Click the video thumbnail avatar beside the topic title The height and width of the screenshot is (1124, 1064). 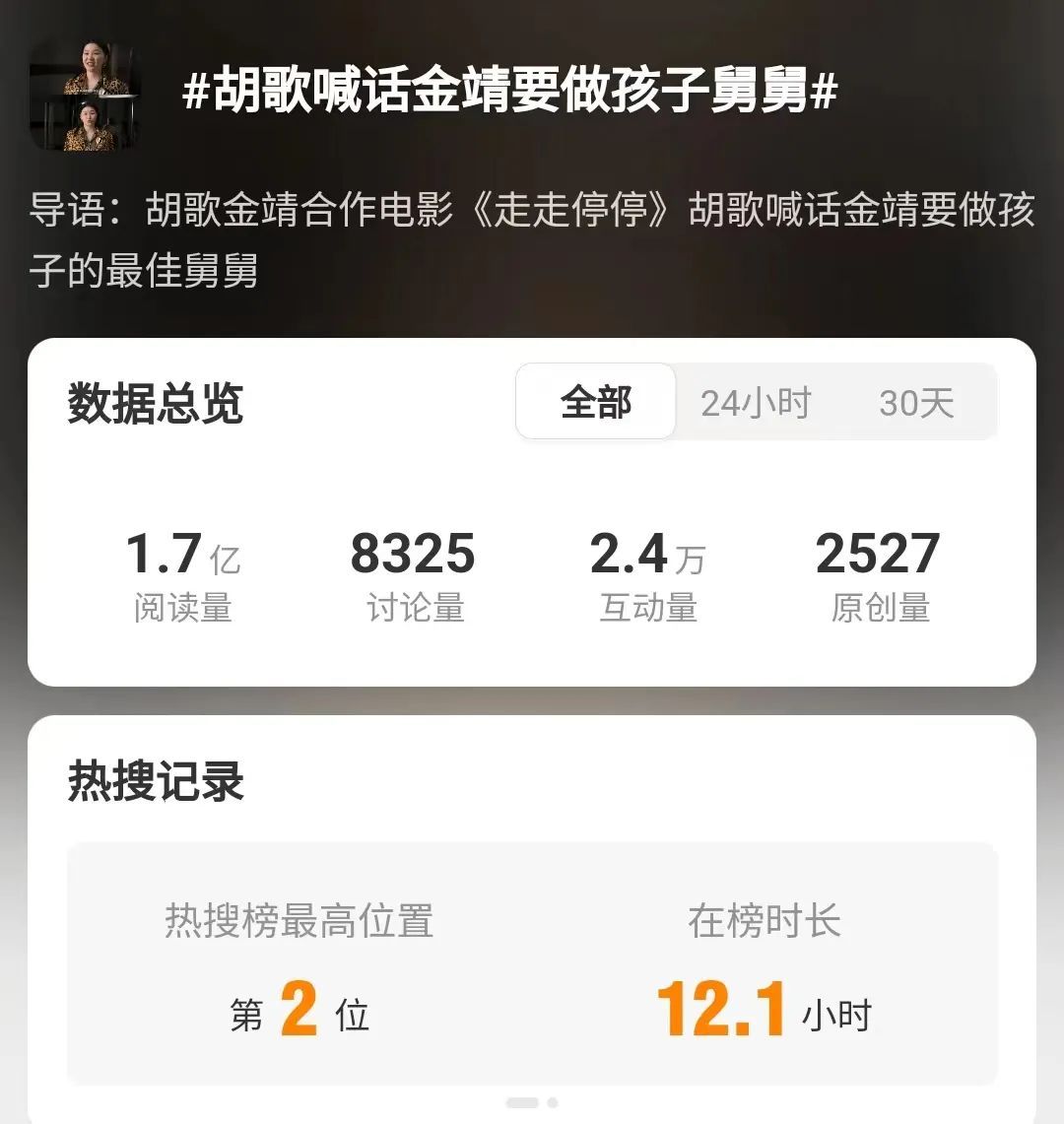[x=84, y=94]
